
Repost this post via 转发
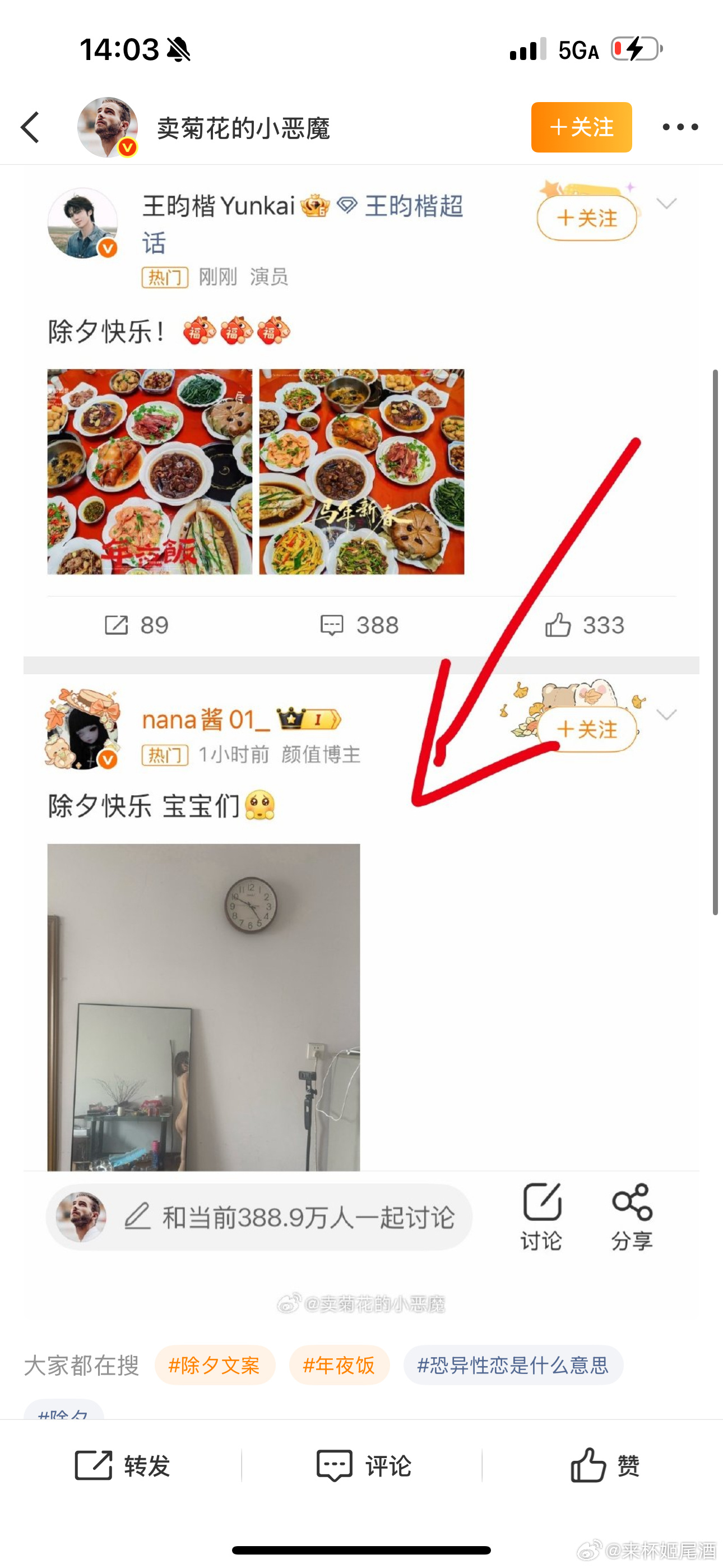122,1465
